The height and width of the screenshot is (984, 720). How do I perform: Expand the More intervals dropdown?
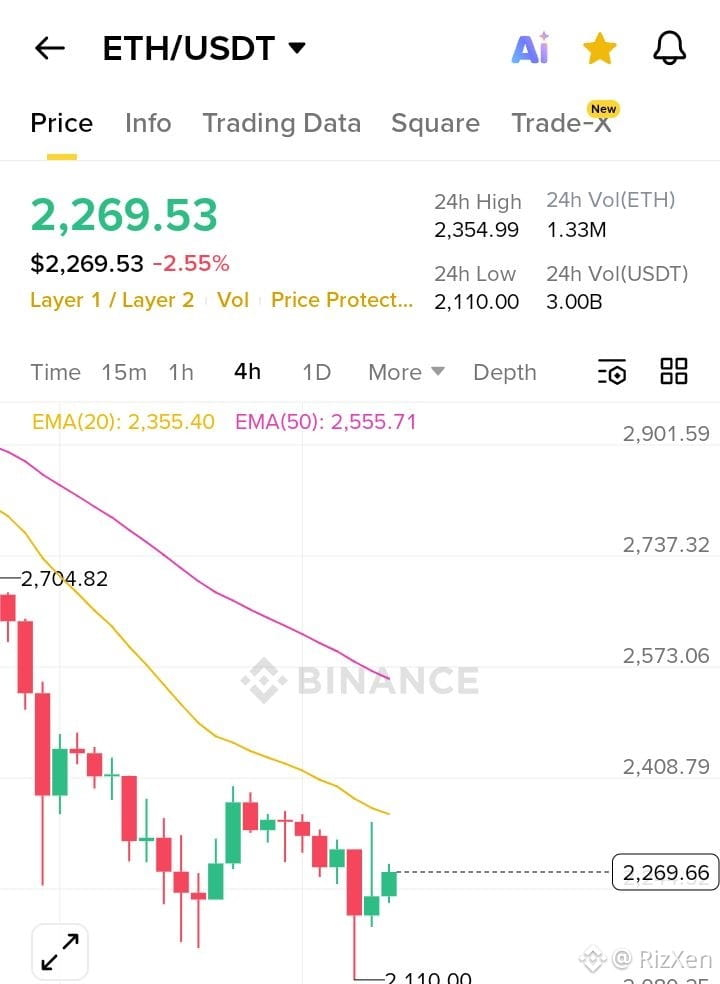click(x=406, y=372)
